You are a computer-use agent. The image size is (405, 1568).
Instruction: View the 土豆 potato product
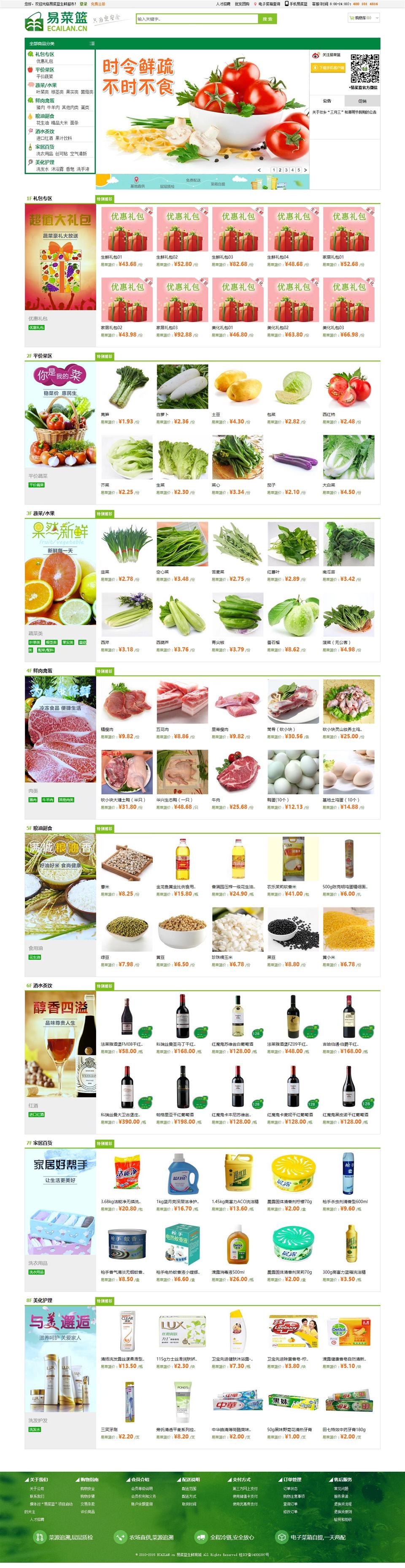coord(238,388)
